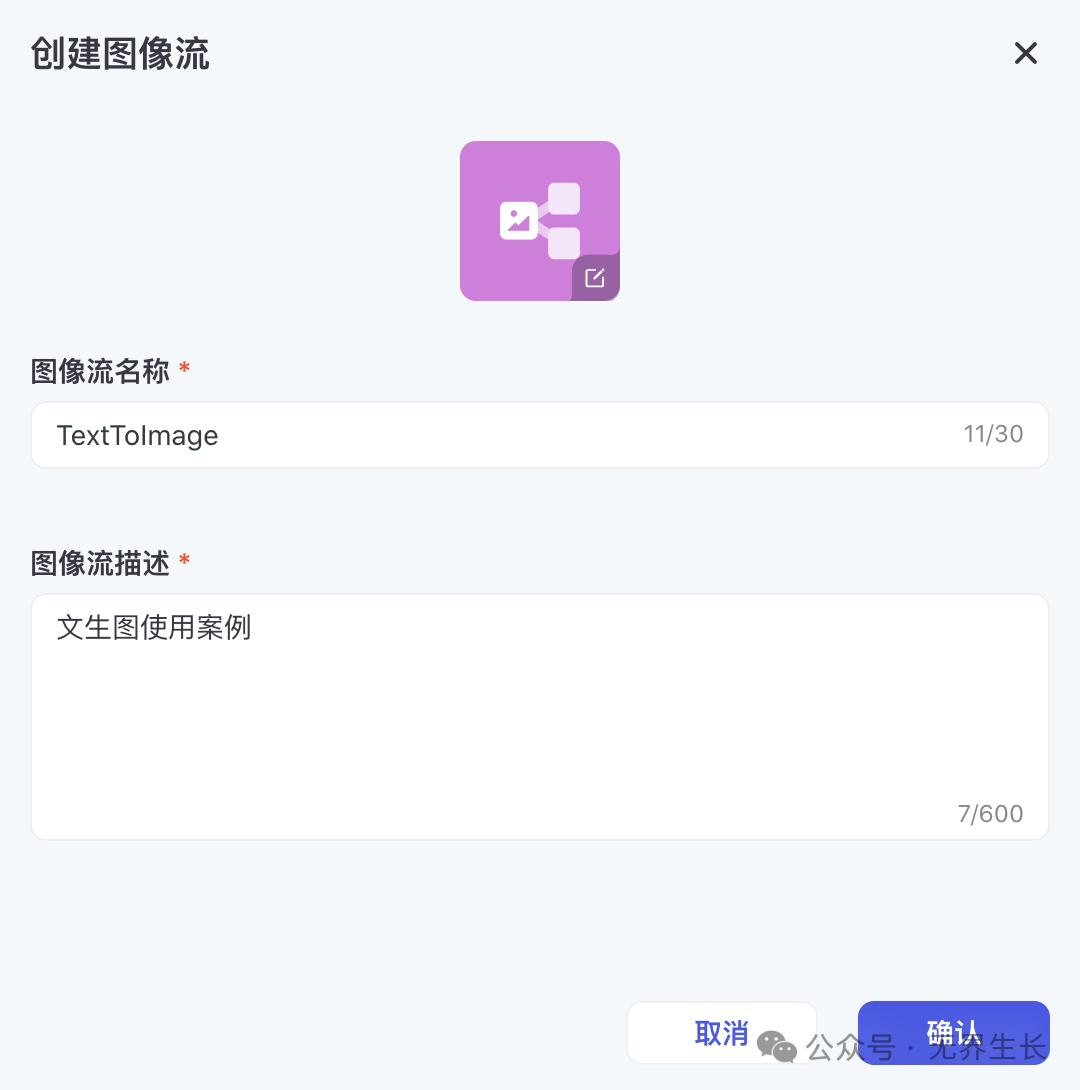1080x1090 pixels.
Task: Edit the purple image flow icon
Action: [595, 278]
